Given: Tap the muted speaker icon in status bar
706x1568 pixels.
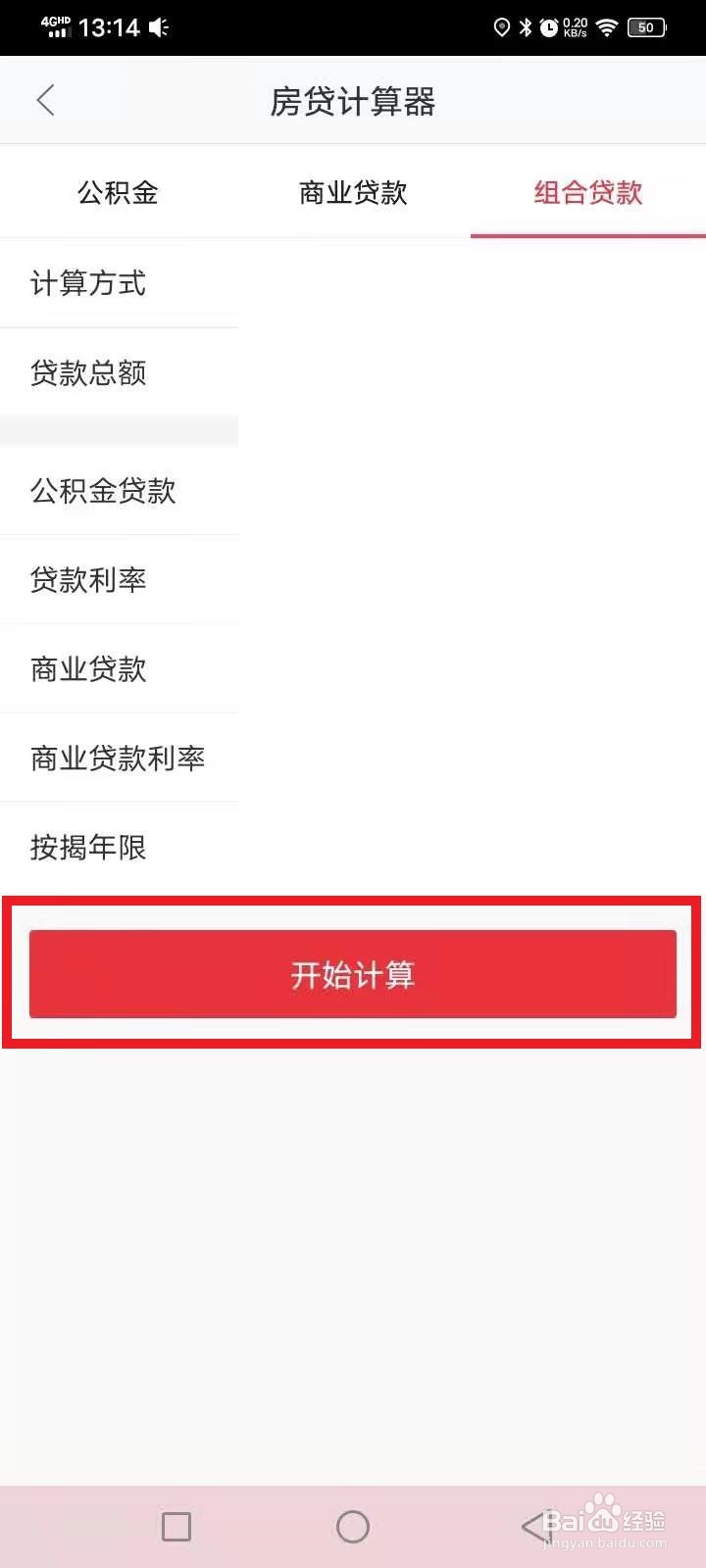Looking at the screenshot, I should (x=157, y=26).
